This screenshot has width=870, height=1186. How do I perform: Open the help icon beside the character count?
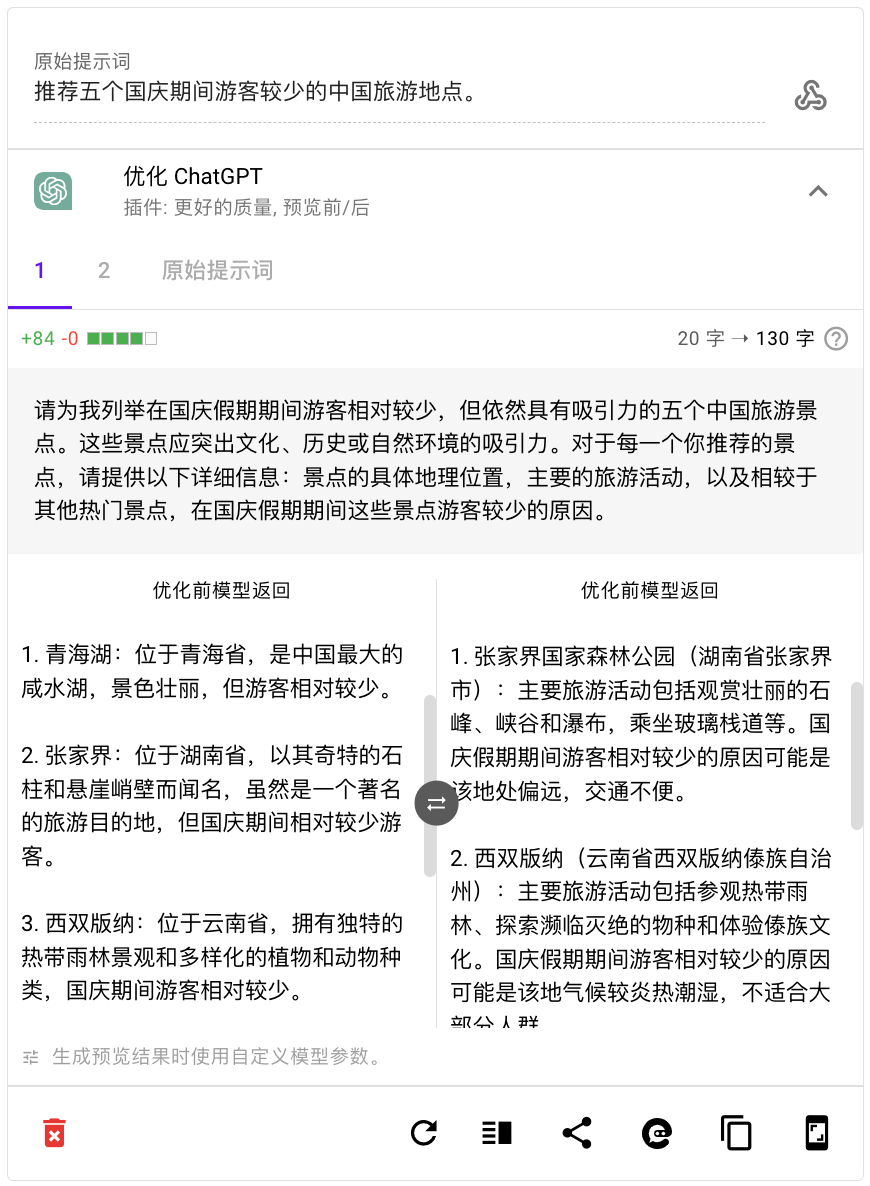(835, 339)
